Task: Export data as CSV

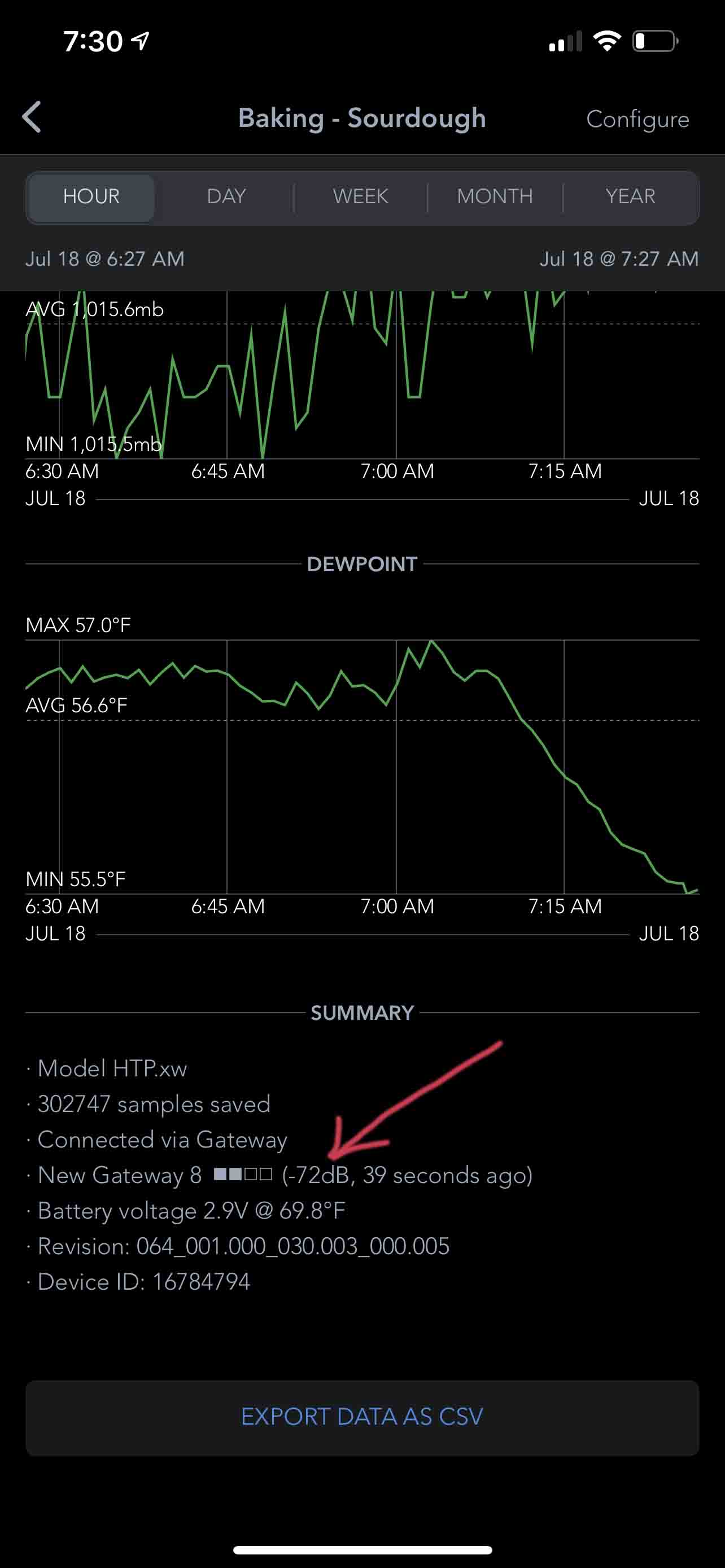Action: [x=362, y=1418]
